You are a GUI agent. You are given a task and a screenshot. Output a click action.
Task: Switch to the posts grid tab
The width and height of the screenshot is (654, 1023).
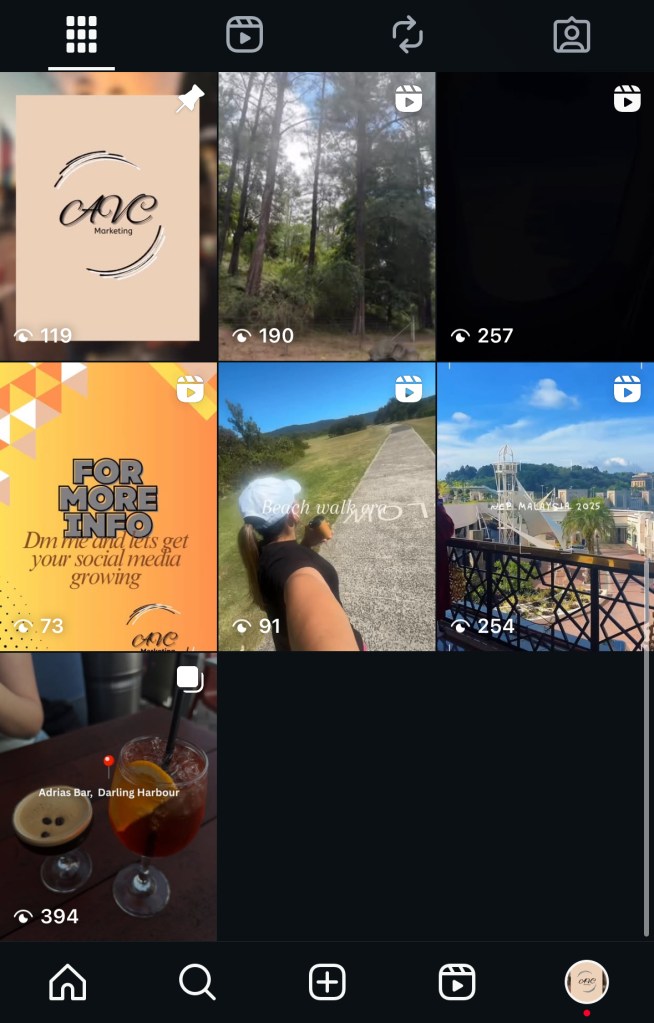pyautogui.click(x=81, y=35)
